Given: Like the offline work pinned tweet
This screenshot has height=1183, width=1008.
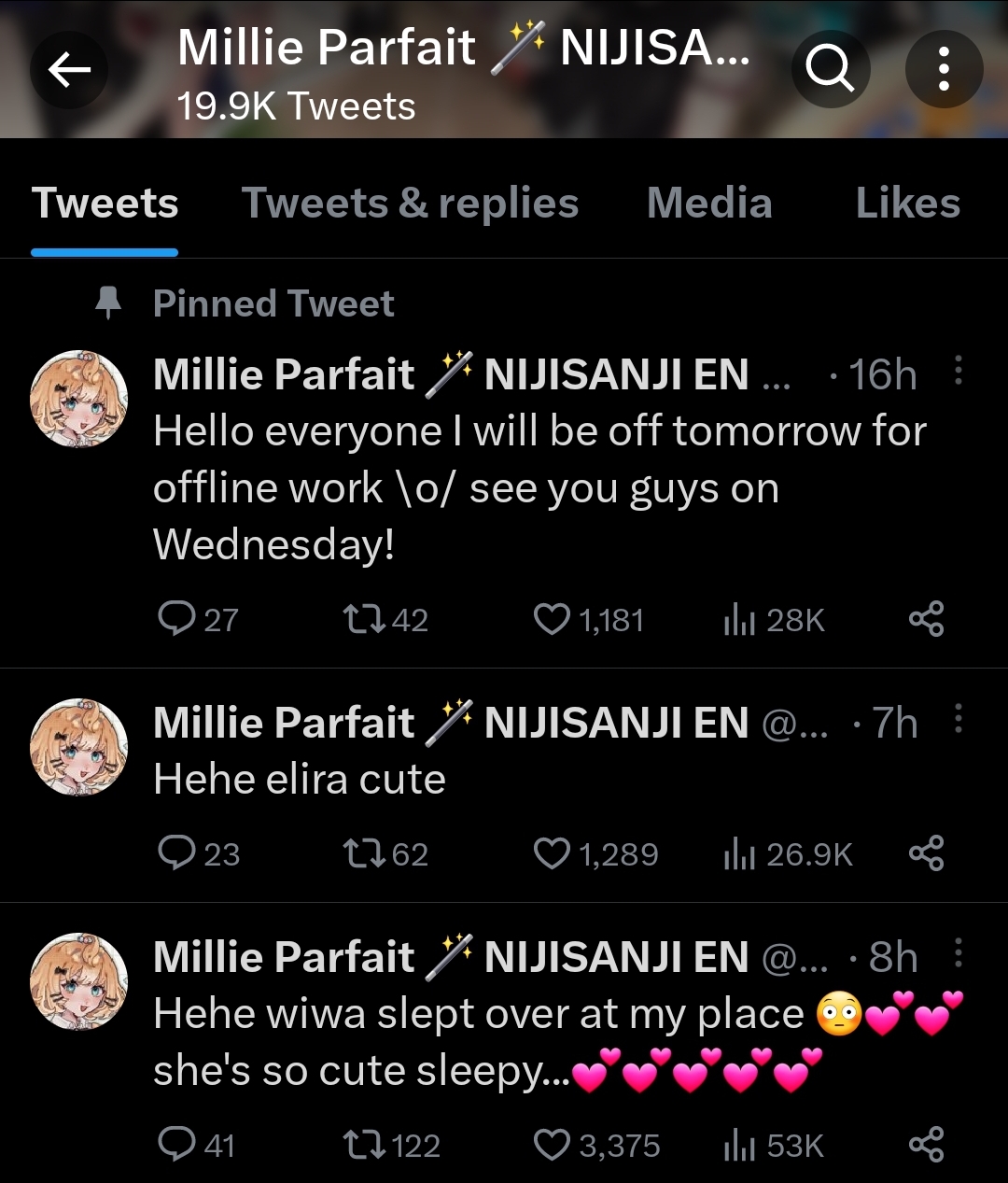Looking at the screenshot, I should click(552, 619).
